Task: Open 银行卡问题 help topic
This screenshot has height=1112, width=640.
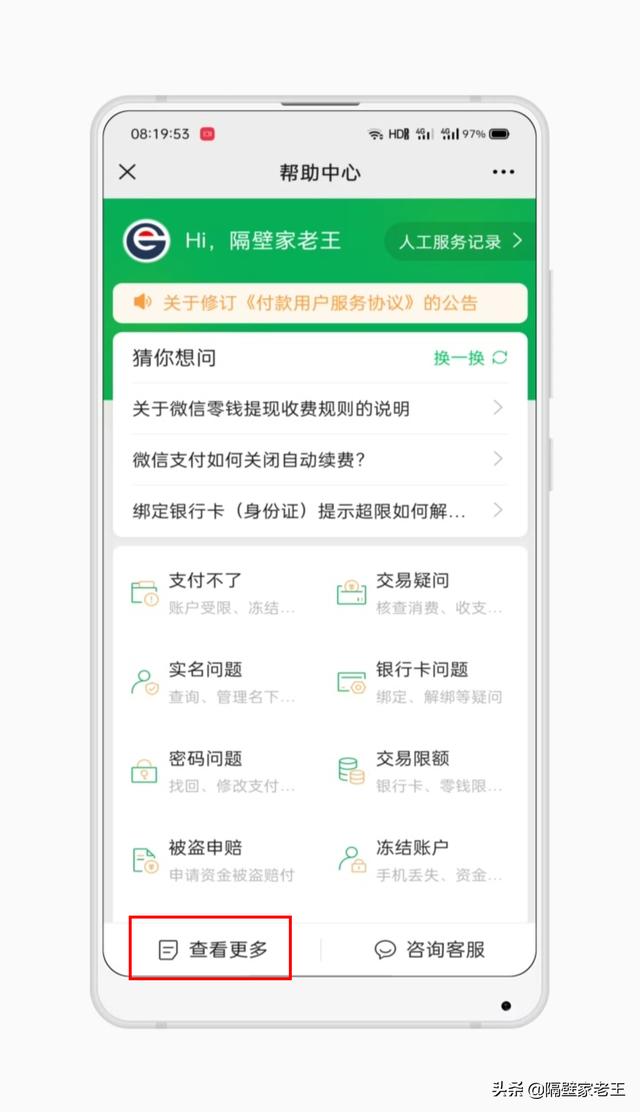Action: tap(421, 682)
